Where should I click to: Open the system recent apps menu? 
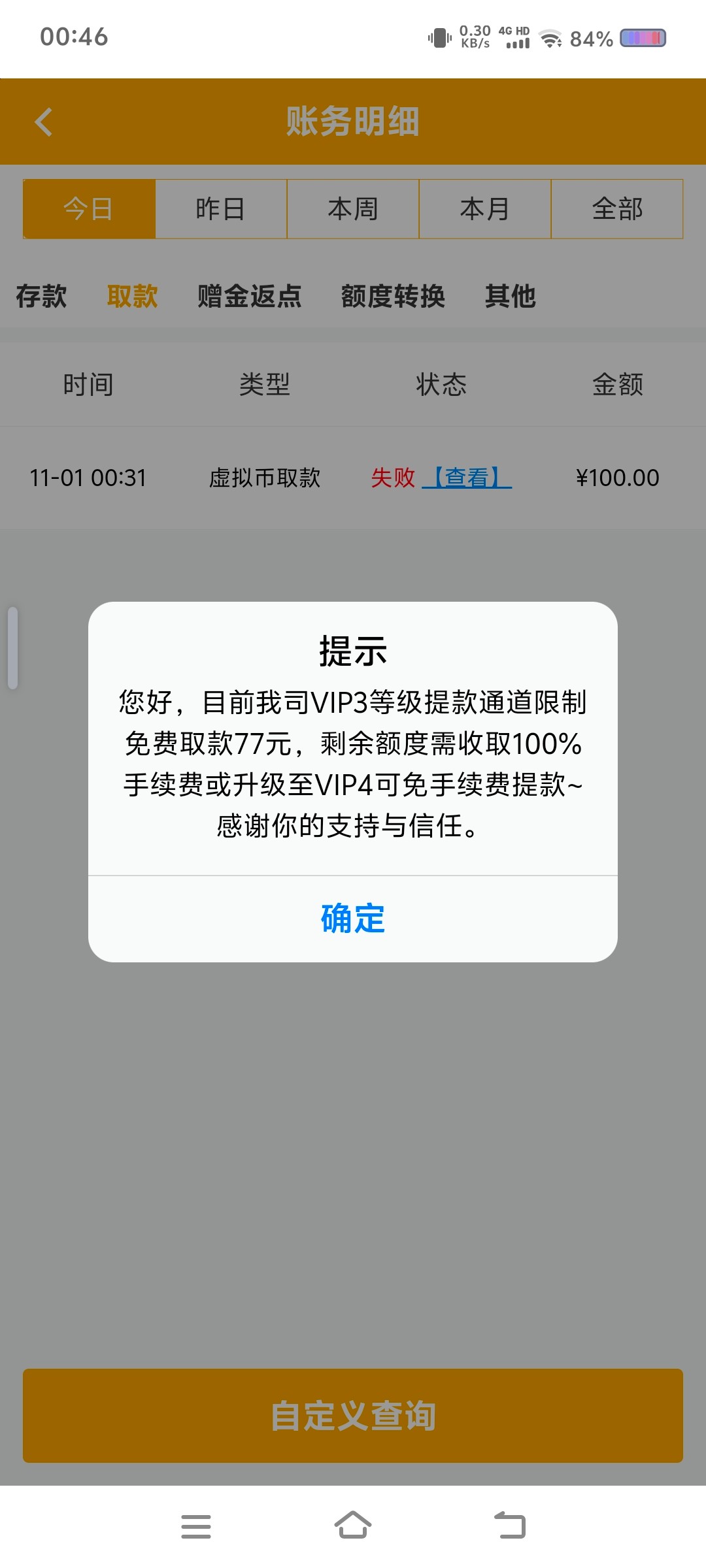click(x=195, y=1526)
